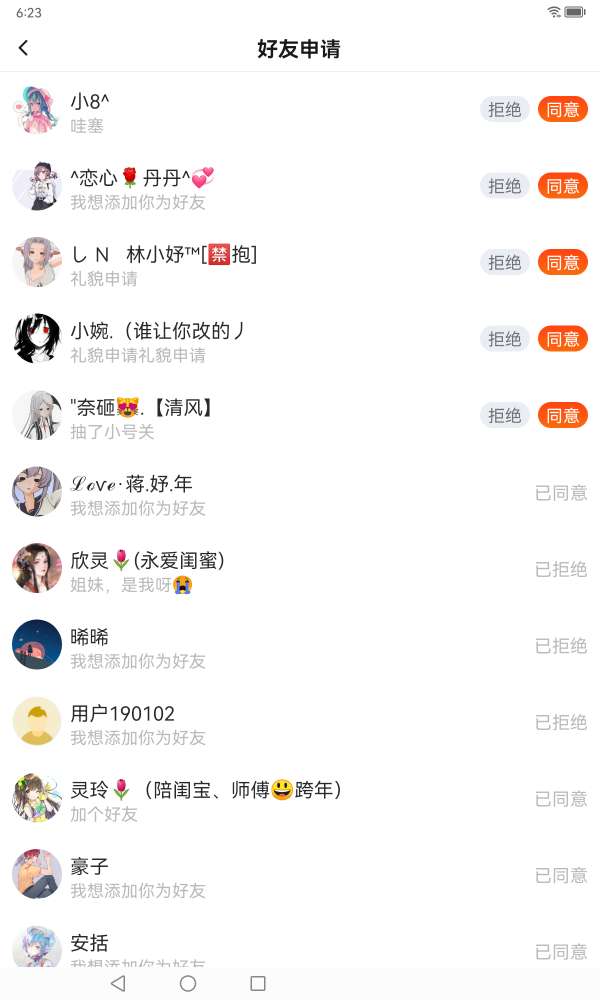Open 小8^'s profile avatar

tap(37, 110)
